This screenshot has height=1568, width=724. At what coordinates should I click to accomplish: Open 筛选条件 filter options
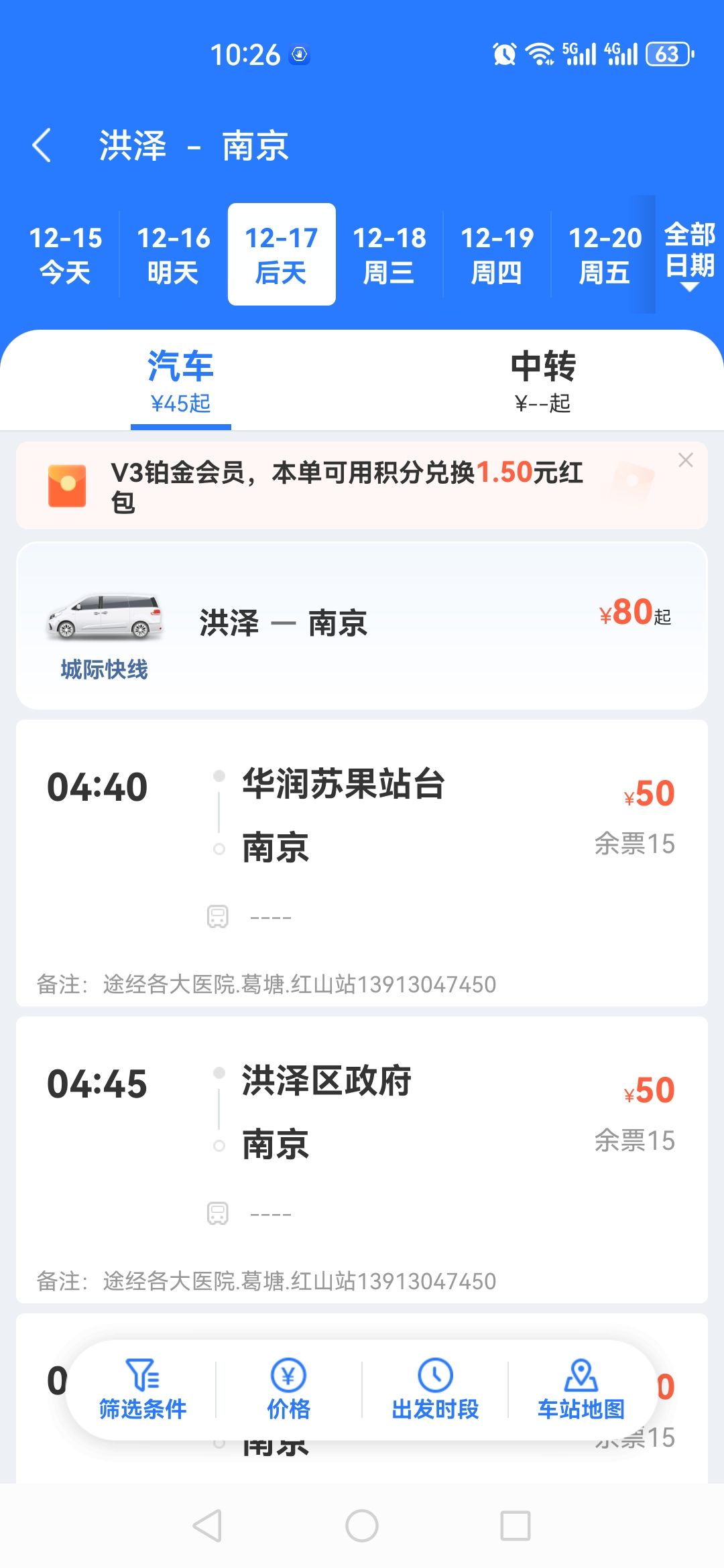(x=143, y=1390)
